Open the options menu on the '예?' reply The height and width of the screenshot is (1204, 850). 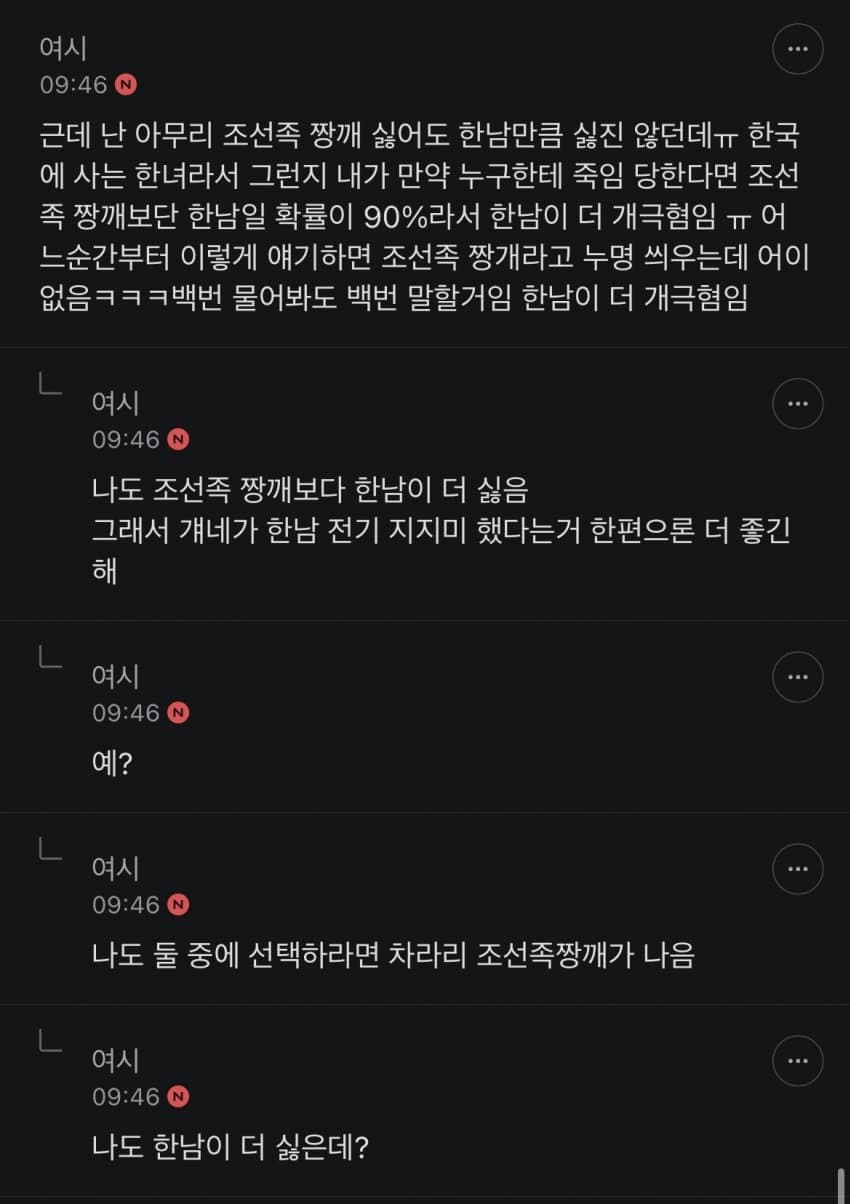[797, 677]
